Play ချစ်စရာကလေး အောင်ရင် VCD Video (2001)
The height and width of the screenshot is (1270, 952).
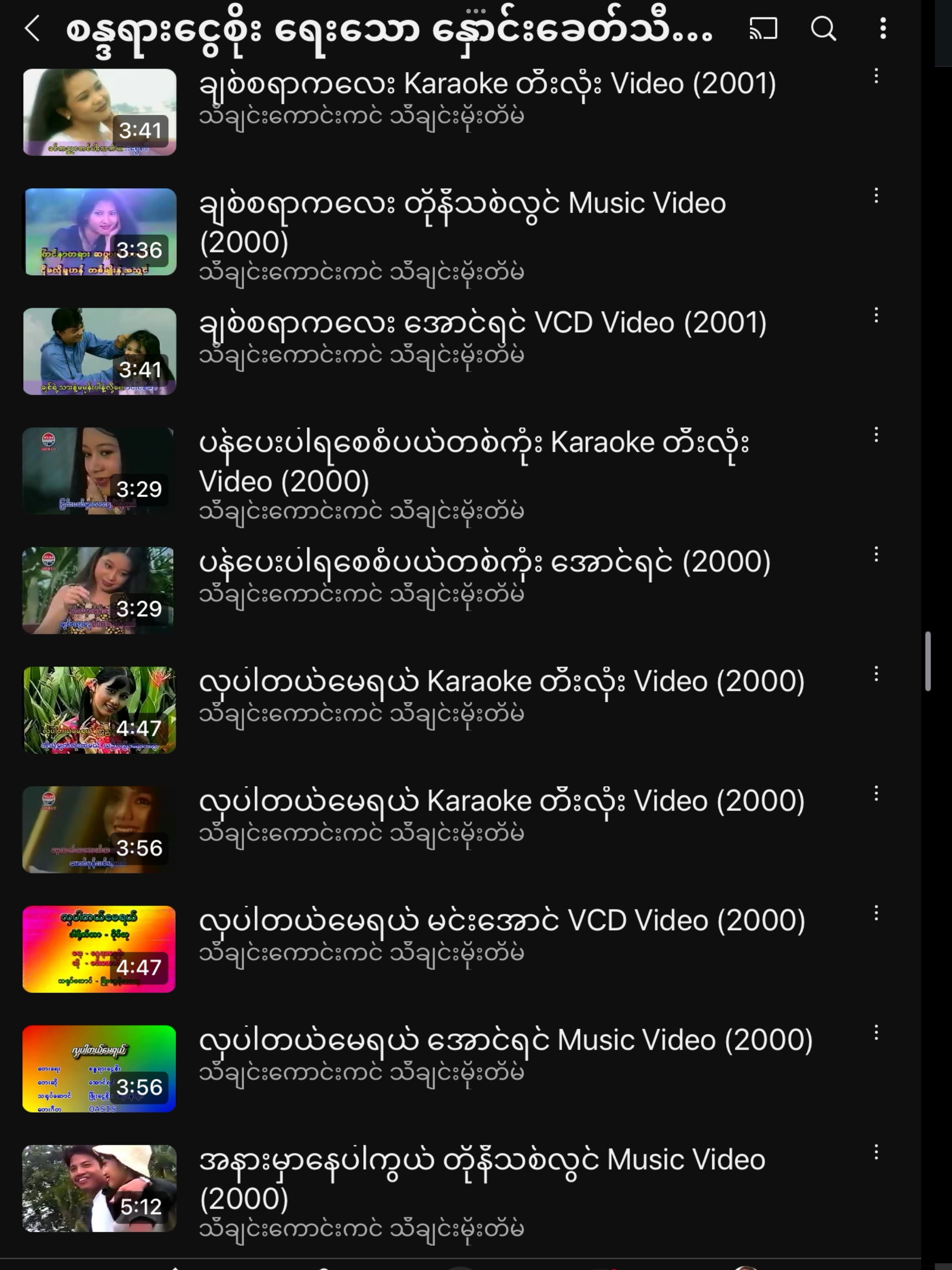[x=99, y=351]
